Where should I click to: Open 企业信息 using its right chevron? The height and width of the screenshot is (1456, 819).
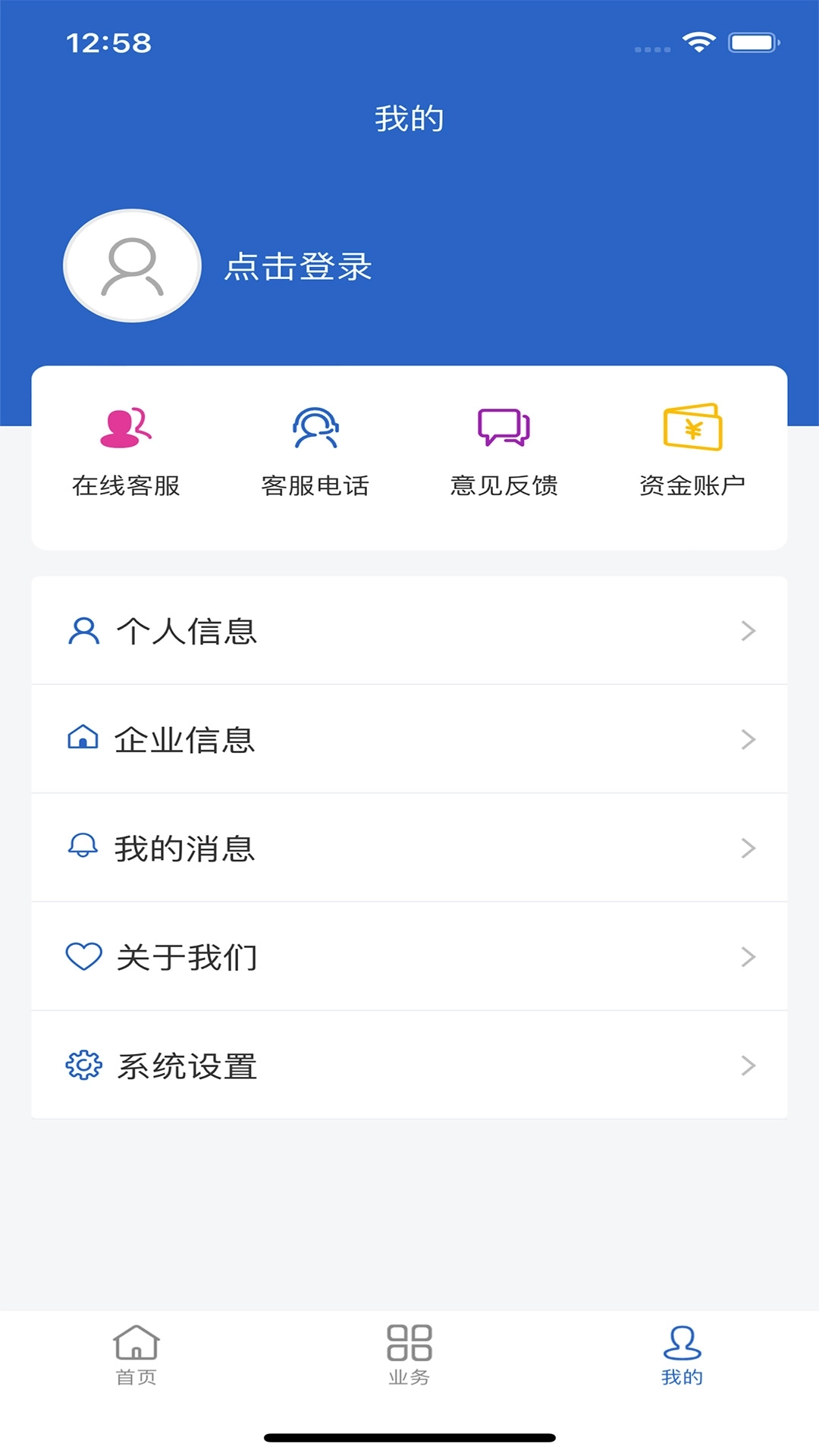pos(749,739)
